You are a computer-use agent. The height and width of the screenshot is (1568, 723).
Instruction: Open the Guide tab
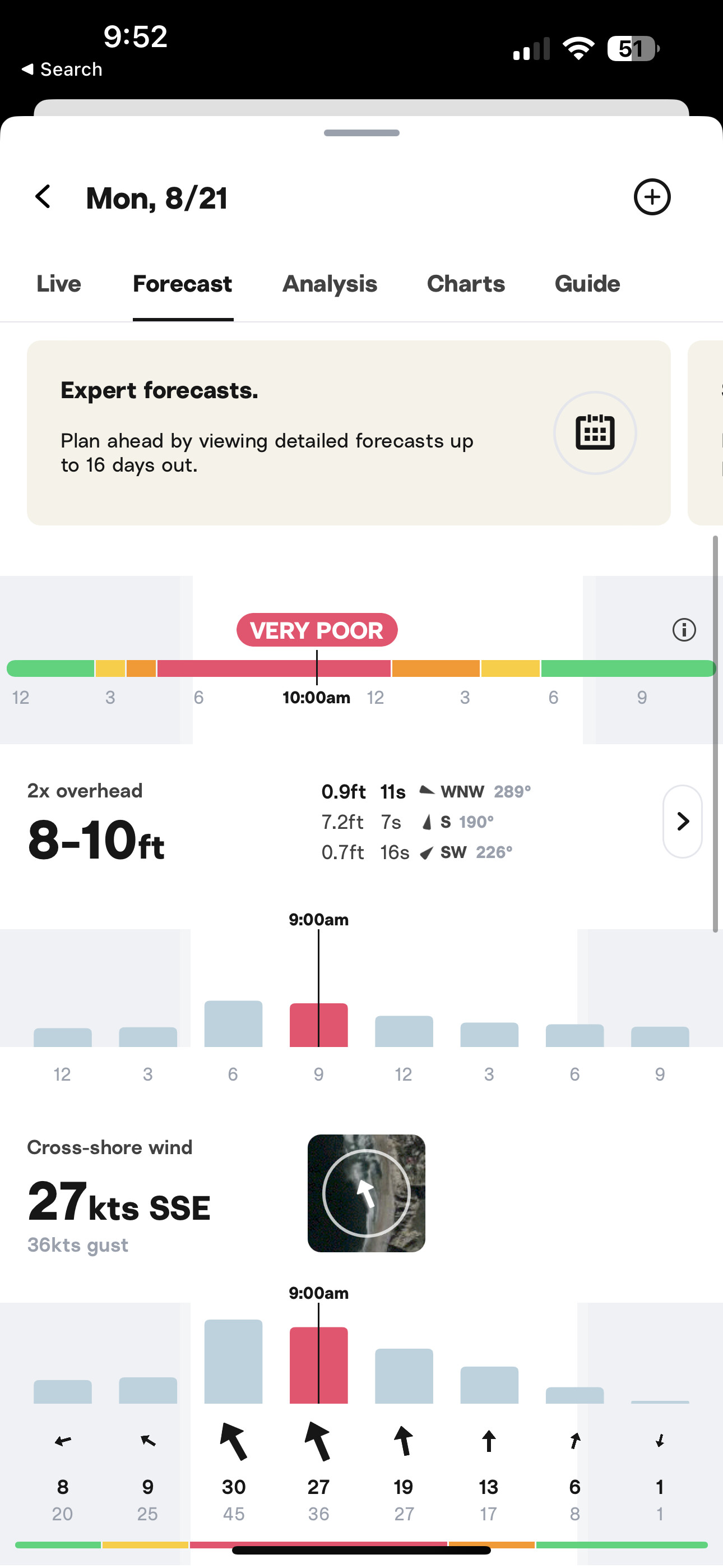(x=587, y=284)
